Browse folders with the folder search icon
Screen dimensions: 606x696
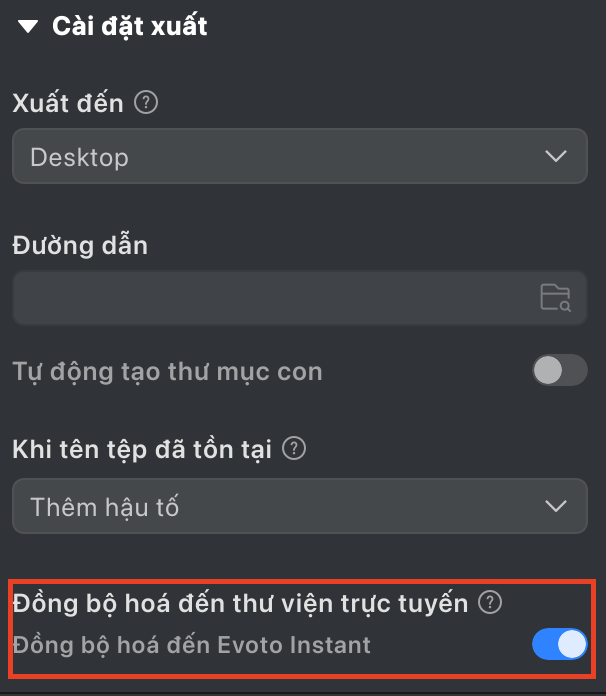coord(555,298)
